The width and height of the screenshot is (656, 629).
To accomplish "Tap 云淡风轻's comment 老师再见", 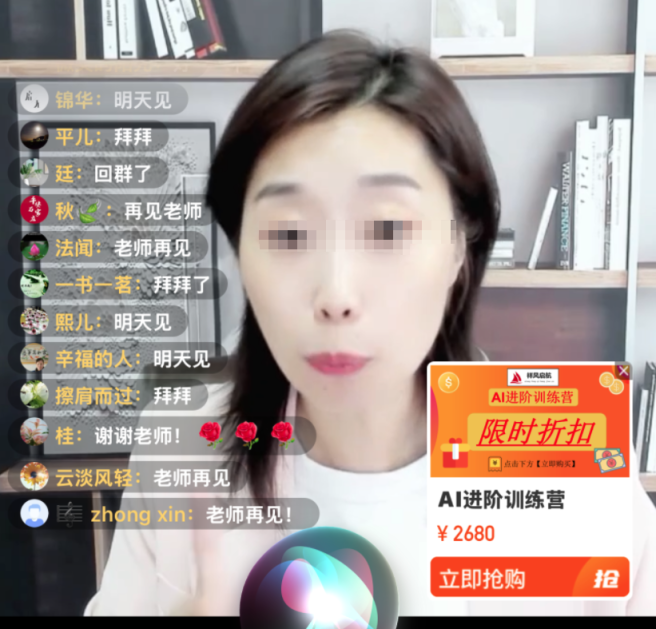I will [150, 478].
